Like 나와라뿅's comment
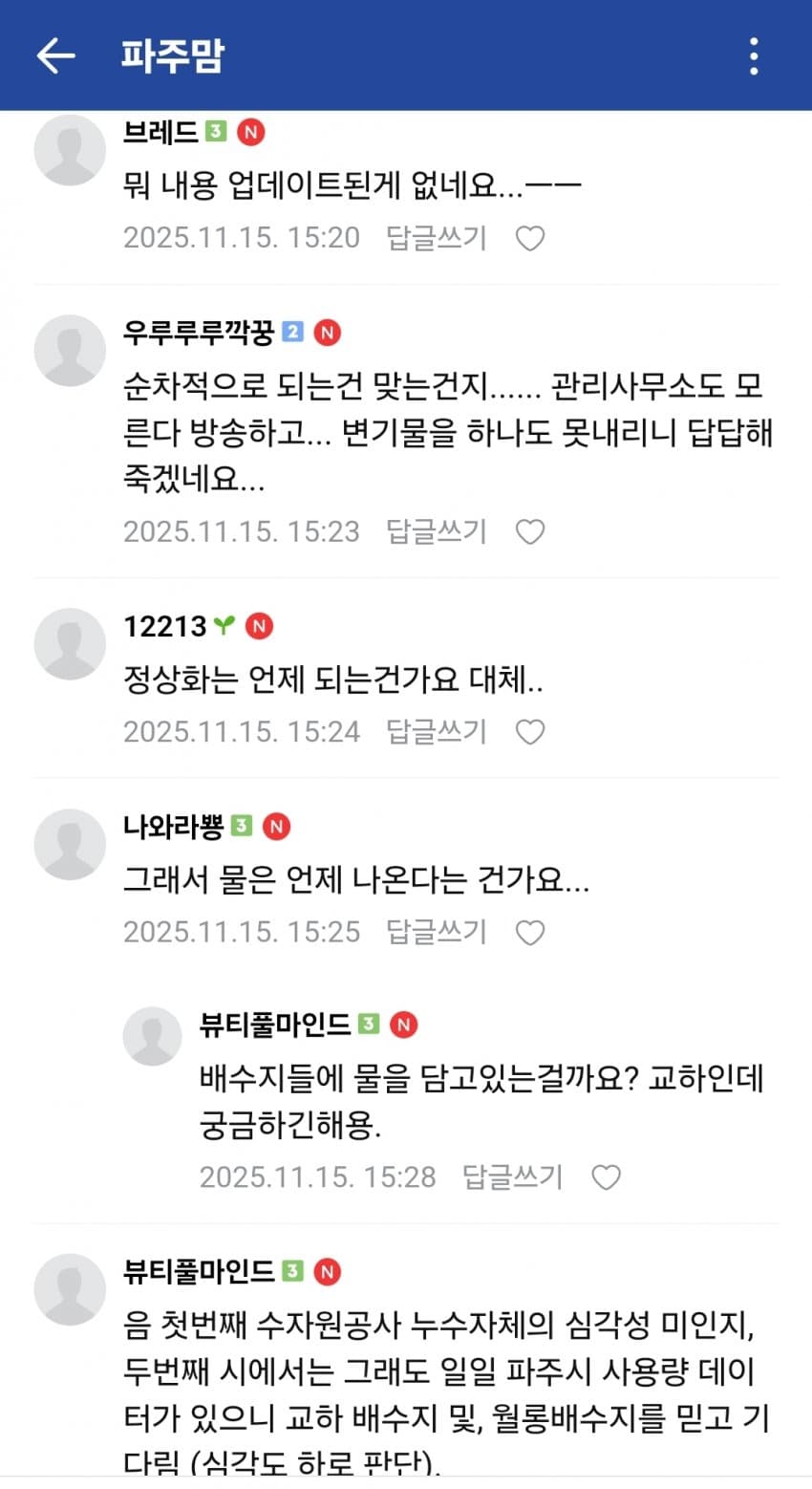This screenshot has height=1489, width=812. pos(530,933)
